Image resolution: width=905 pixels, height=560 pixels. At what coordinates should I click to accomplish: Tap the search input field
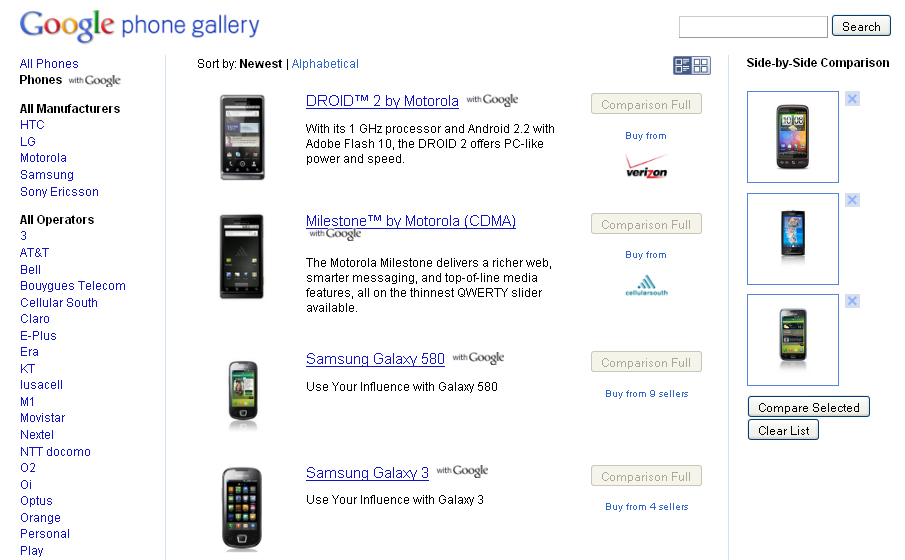pos(752,27)
